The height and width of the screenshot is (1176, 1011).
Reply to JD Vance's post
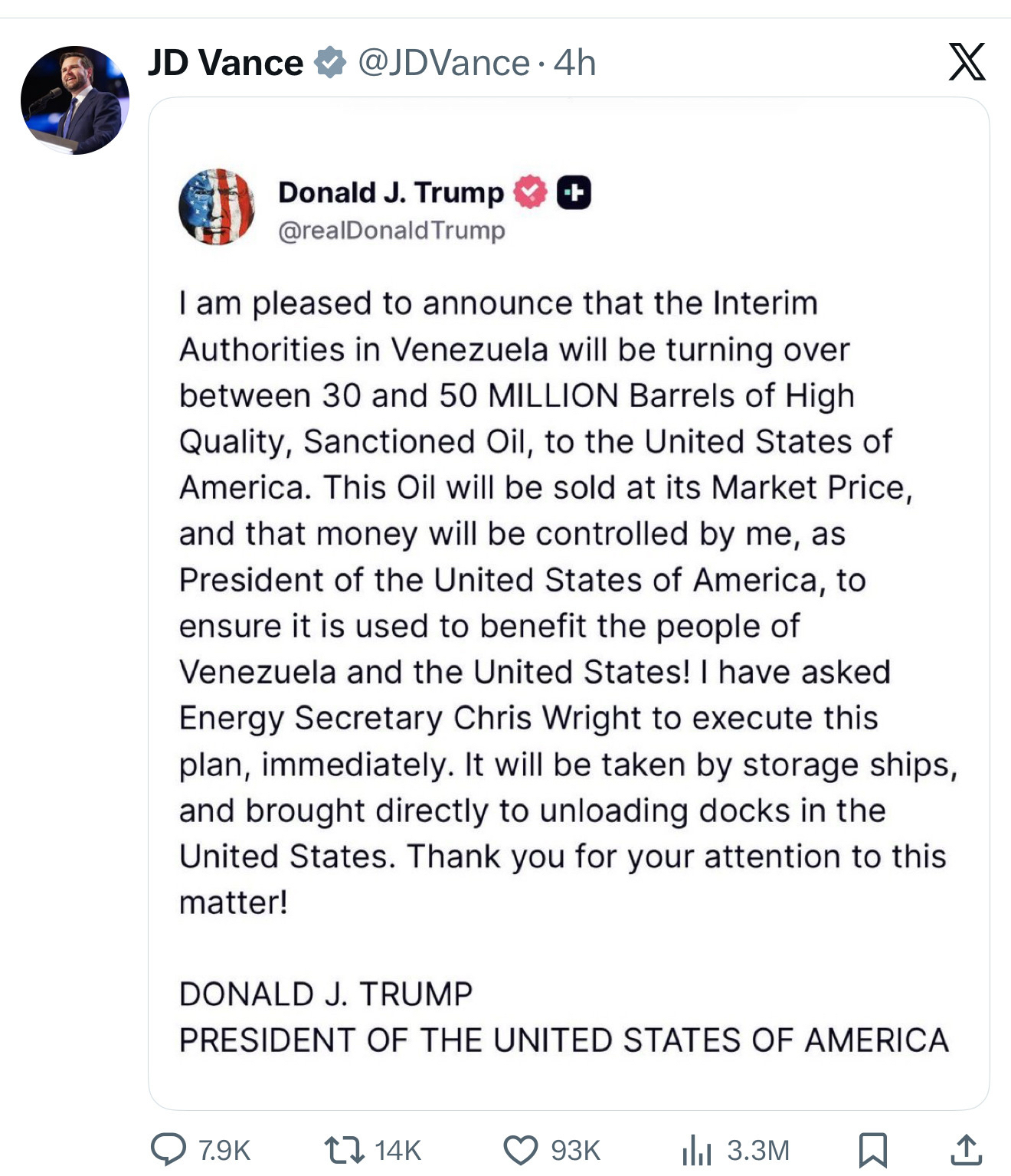[x=168, y=1148]
